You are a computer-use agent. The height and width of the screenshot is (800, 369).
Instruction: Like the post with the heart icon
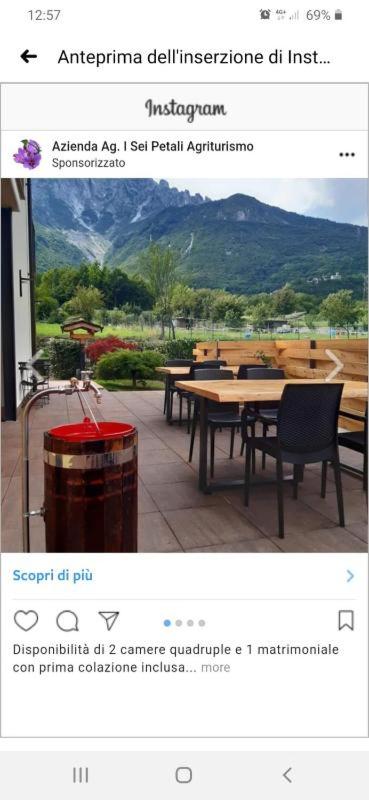26,621
